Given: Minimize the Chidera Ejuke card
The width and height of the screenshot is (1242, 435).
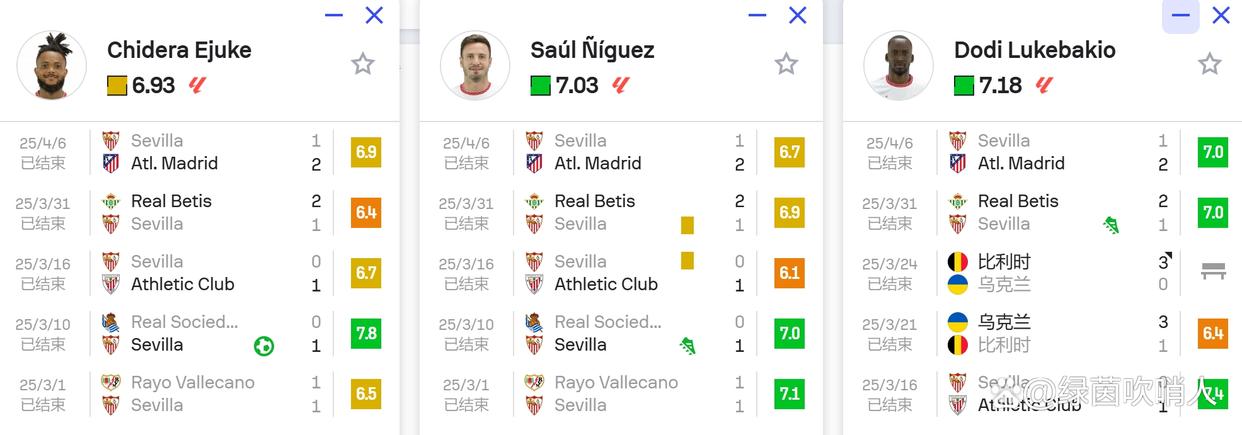Looking at the screenshot, I should tap(334, 15).
